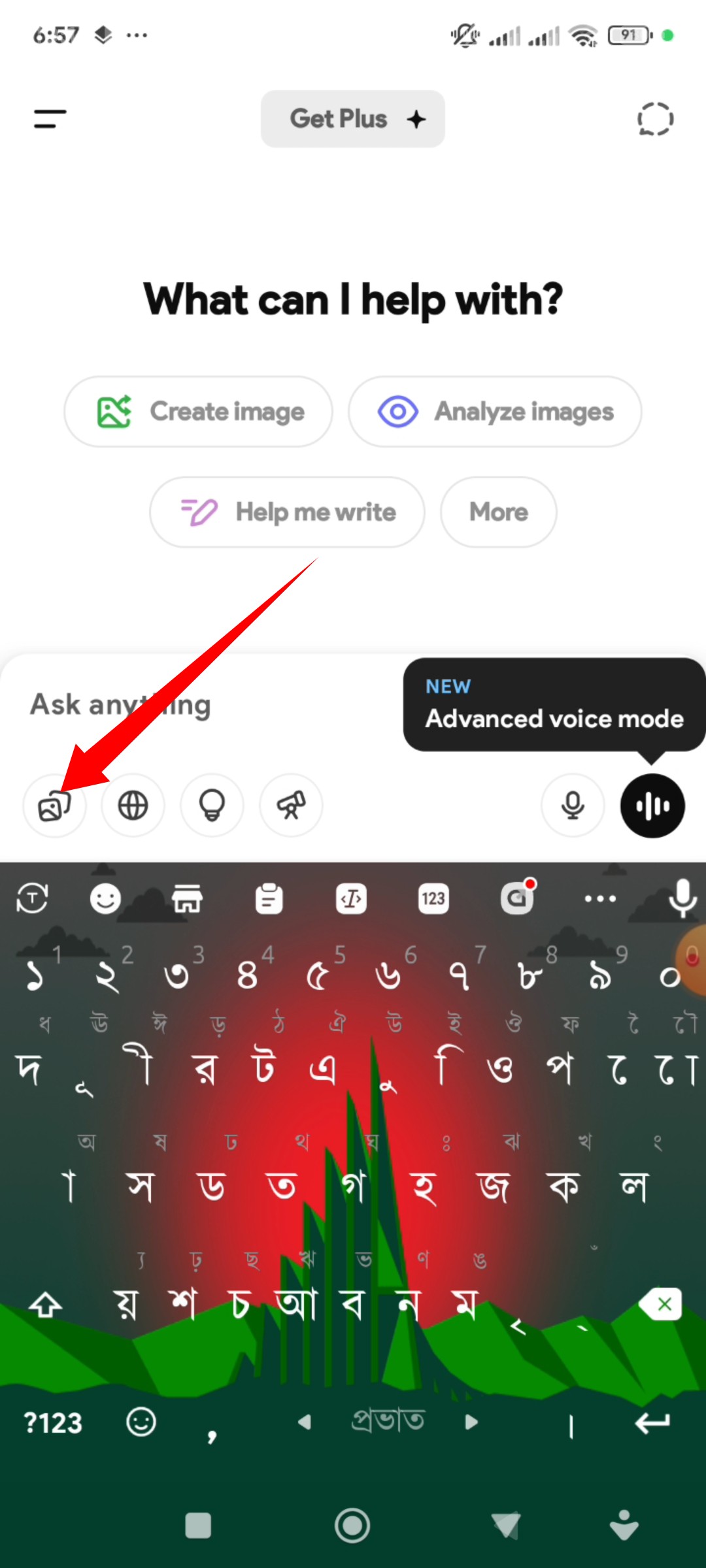Start voice dictation with the microphone

tap(573, 806)
